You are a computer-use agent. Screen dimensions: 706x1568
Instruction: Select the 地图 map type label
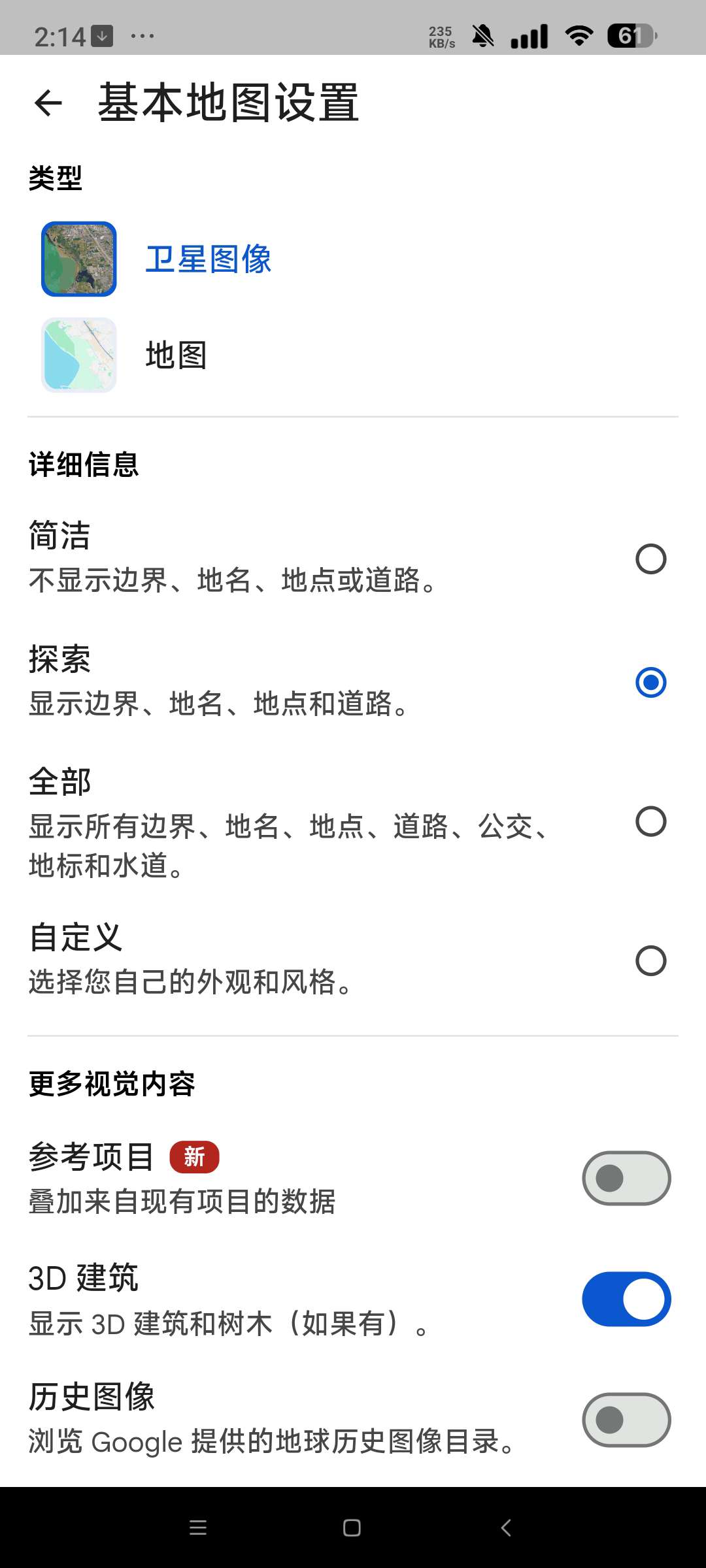(175, 355)
